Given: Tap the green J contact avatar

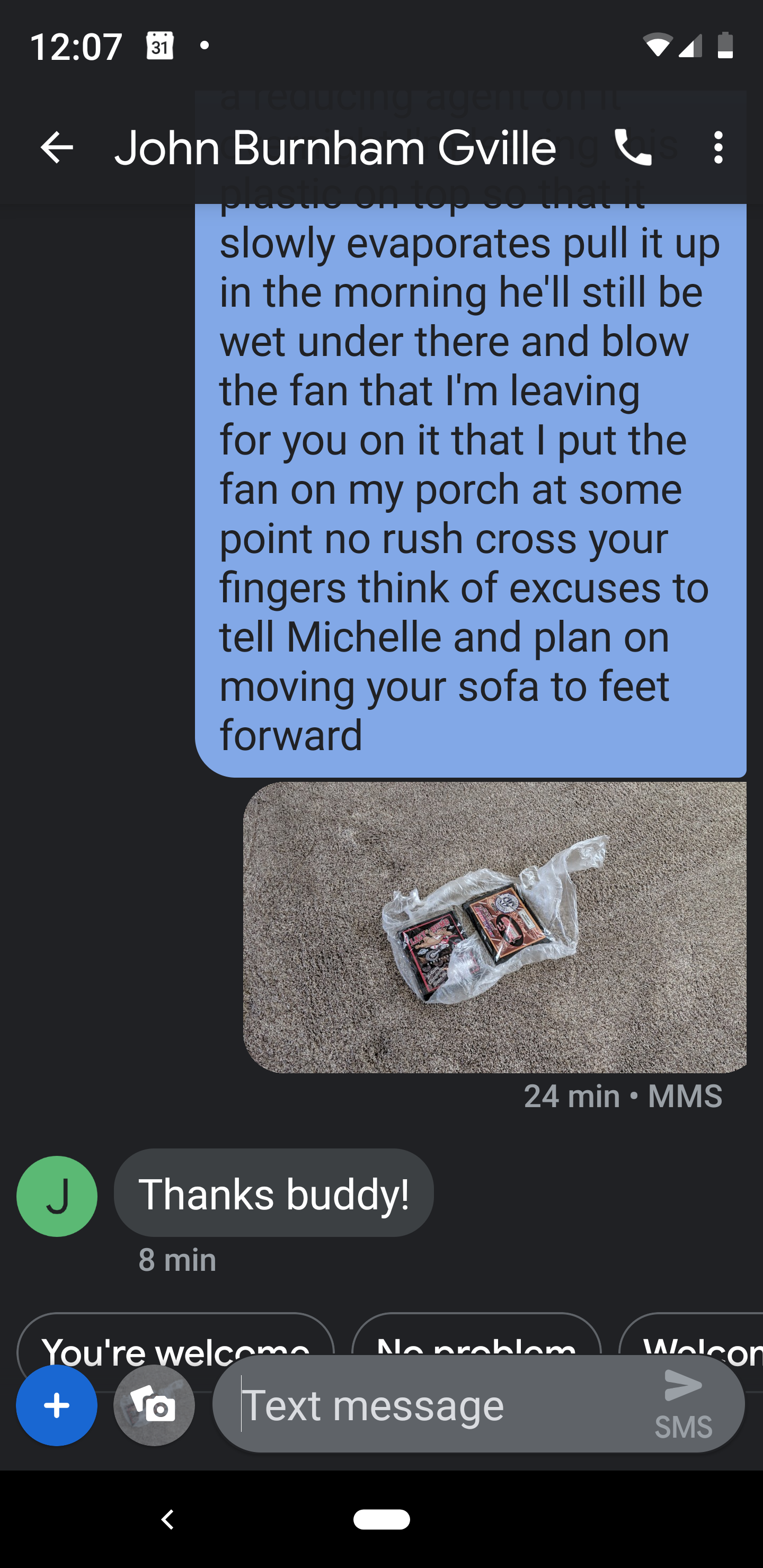Looking at the screenshot, I should (57, 1196).
